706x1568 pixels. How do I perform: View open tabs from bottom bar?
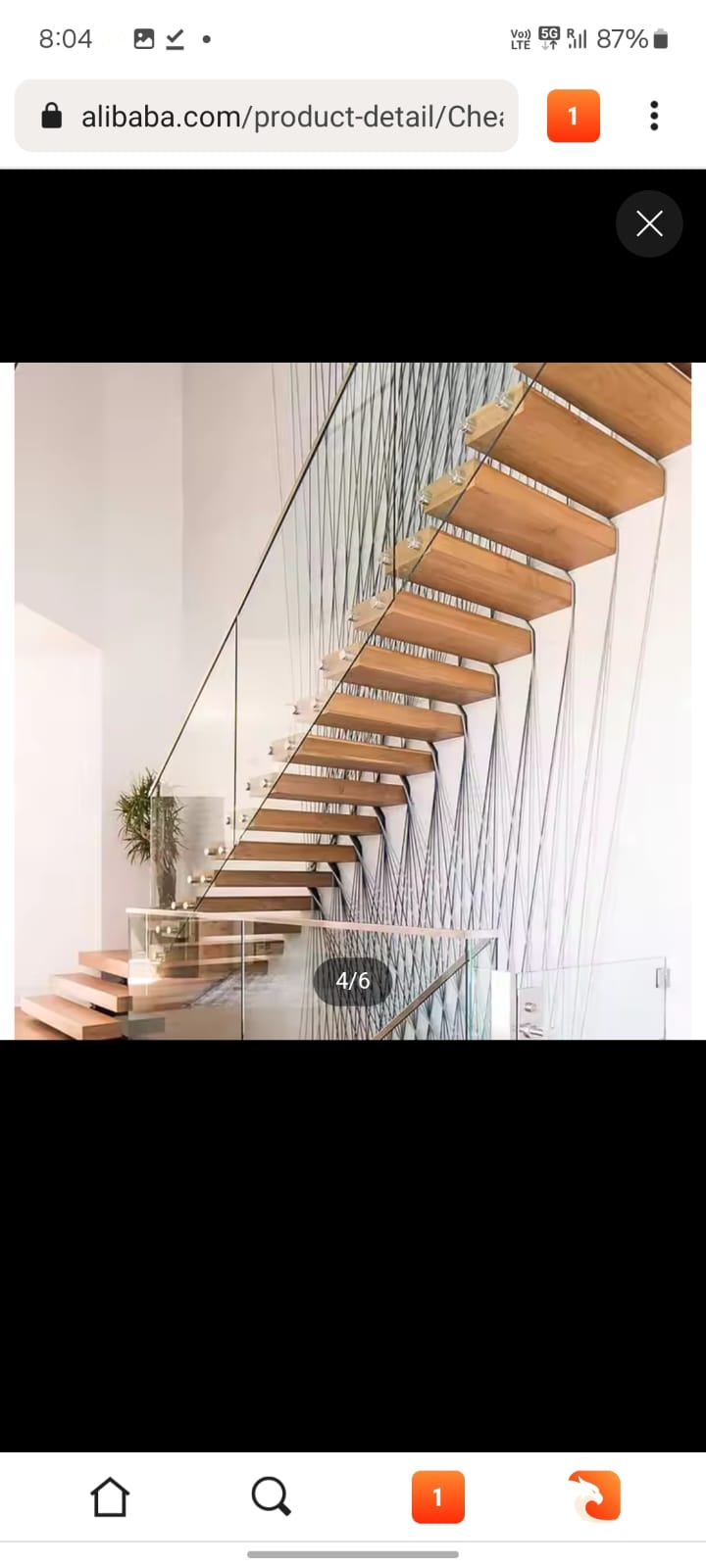(437, 1497)
